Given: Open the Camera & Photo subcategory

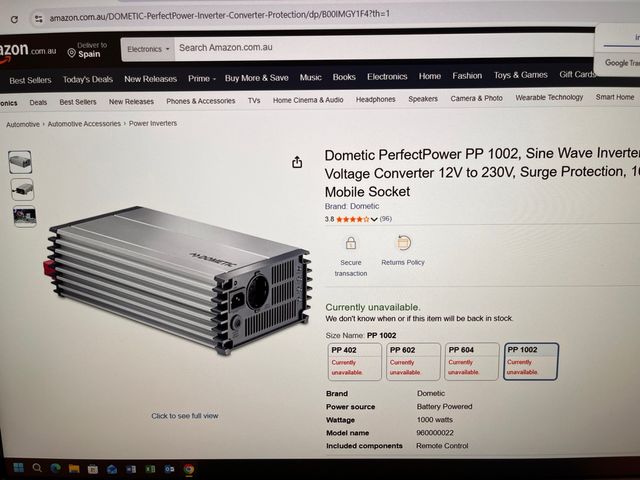Looking at the screenshot, I should [476, 98].
